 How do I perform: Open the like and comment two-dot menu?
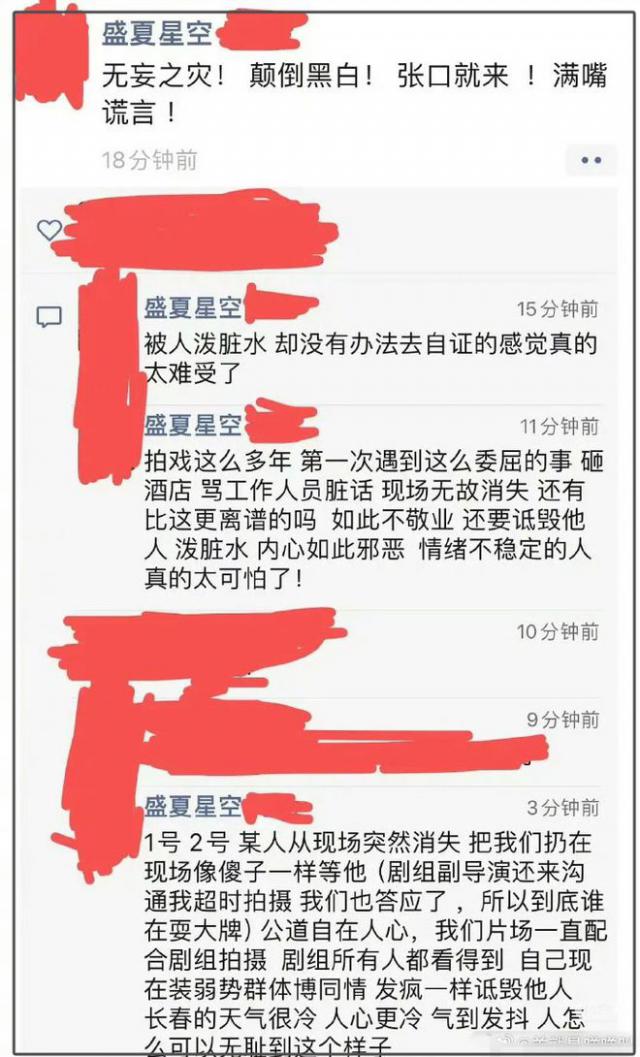coord(591,160)
